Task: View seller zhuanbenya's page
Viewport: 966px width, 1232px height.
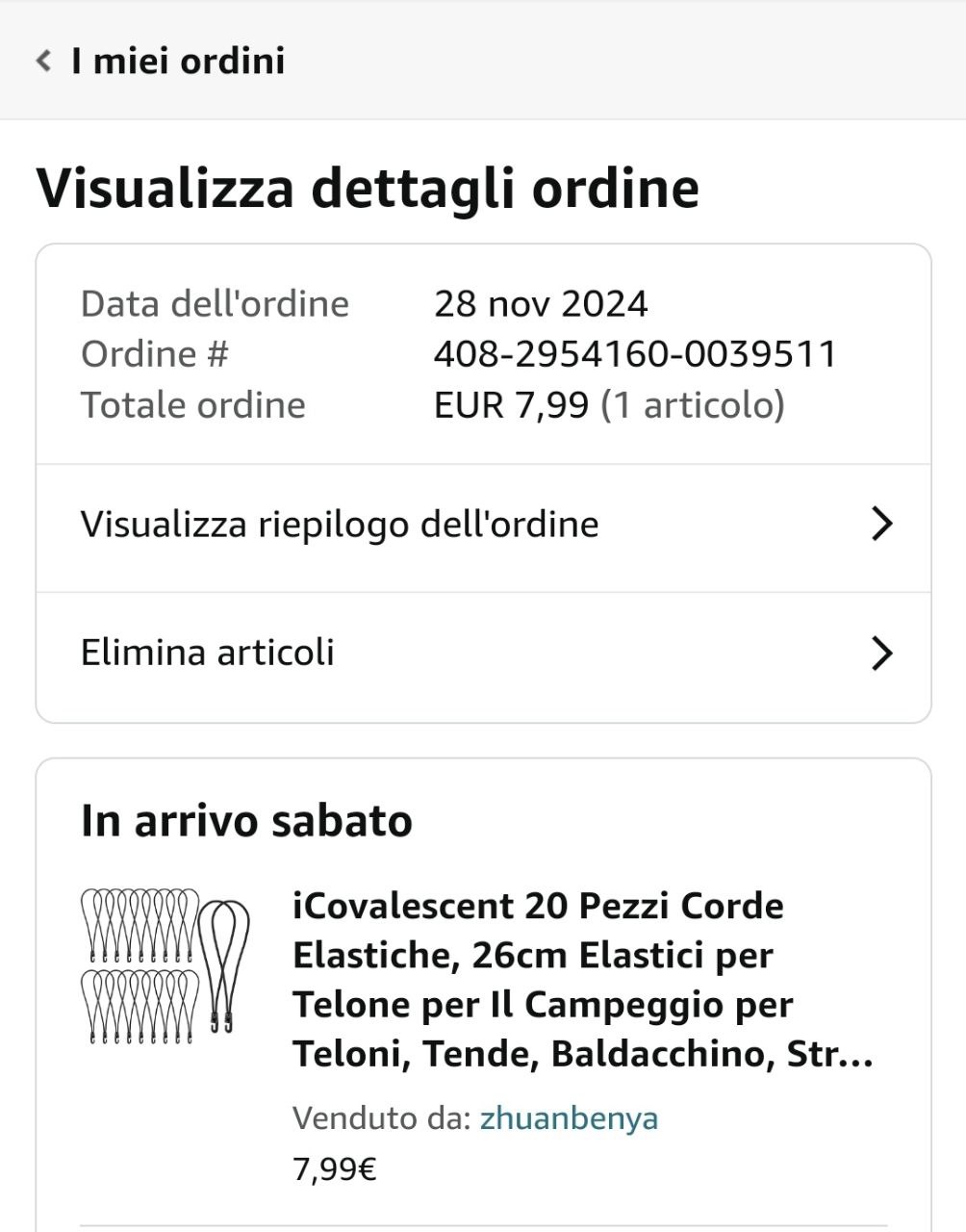Action: (x=569, y=1118)
